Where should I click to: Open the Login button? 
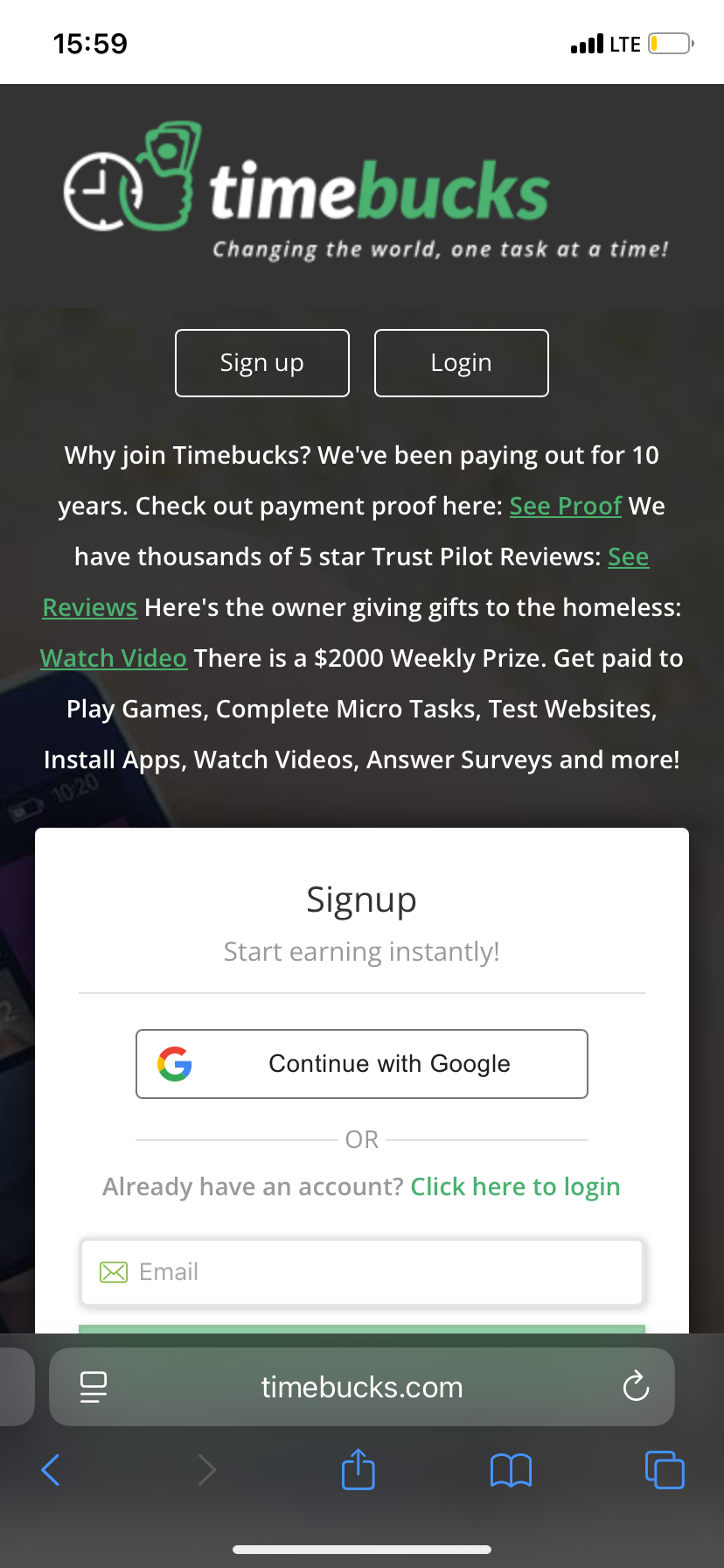point(462,363)
